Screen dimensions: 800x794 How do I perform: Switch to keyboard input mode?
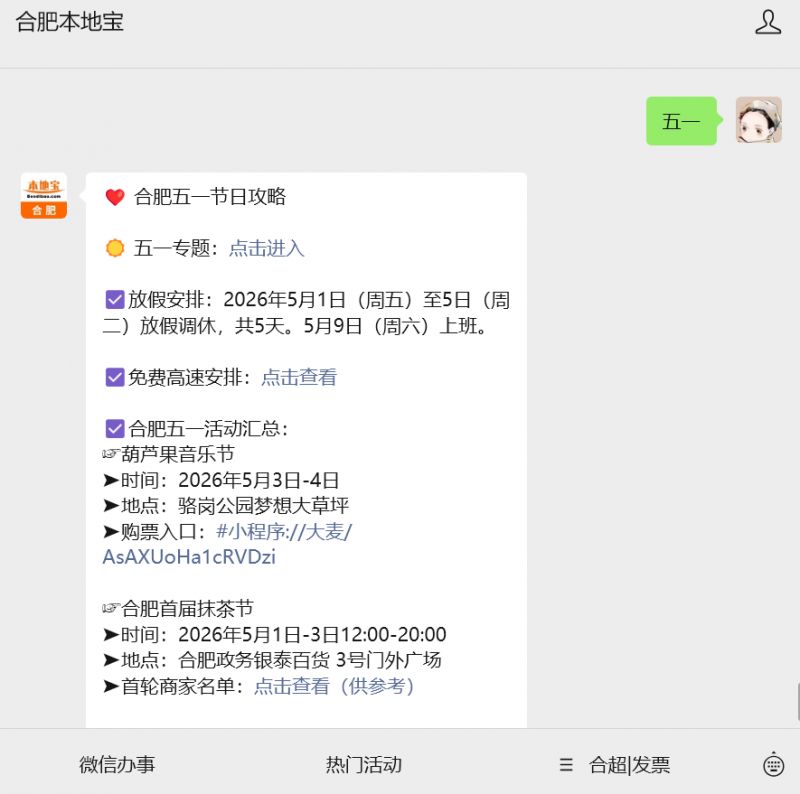(773, 764)
